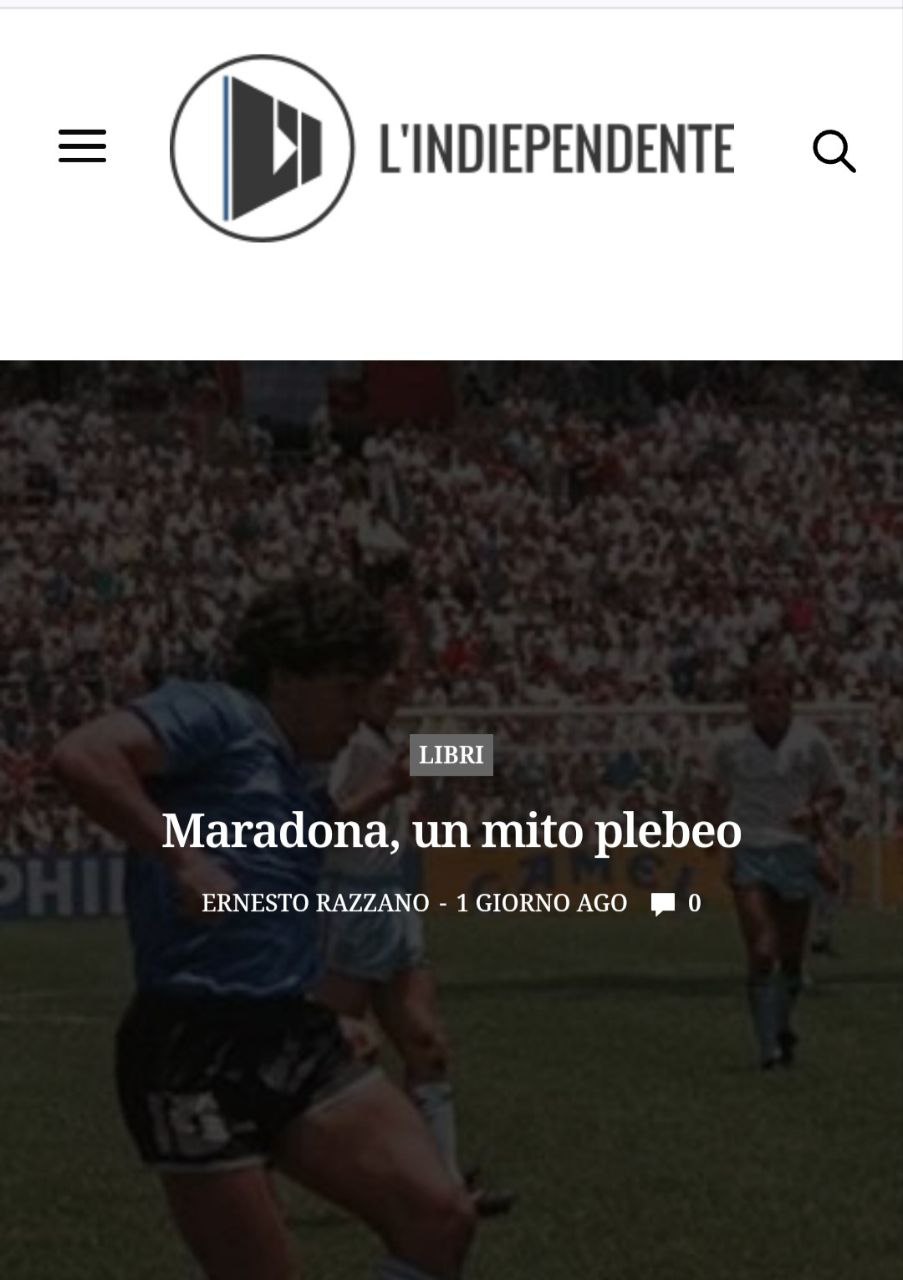Open the hamburger navigation menu
The image size is (903, 1280).
coord(82,146)
